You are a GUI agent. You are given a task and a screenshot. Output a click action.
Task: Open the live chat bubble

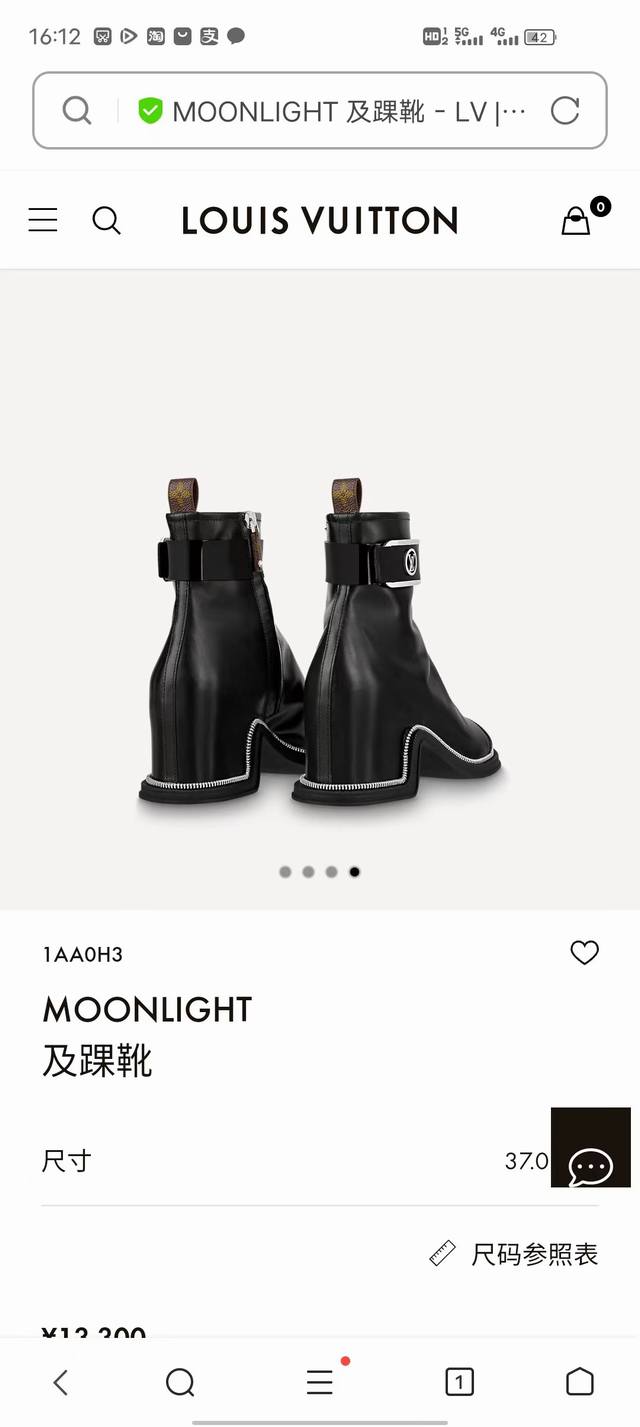[590, 1165]
